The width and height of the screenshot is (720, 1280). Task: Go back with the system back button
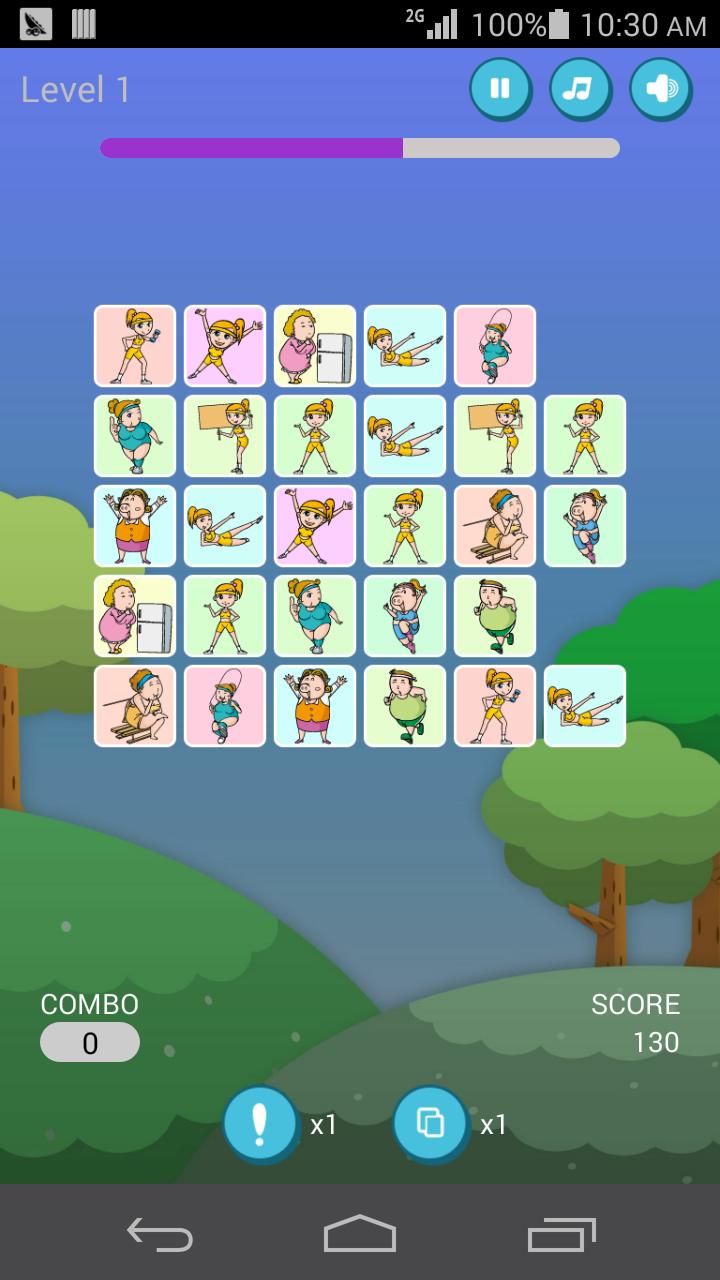pos(160,1235)
